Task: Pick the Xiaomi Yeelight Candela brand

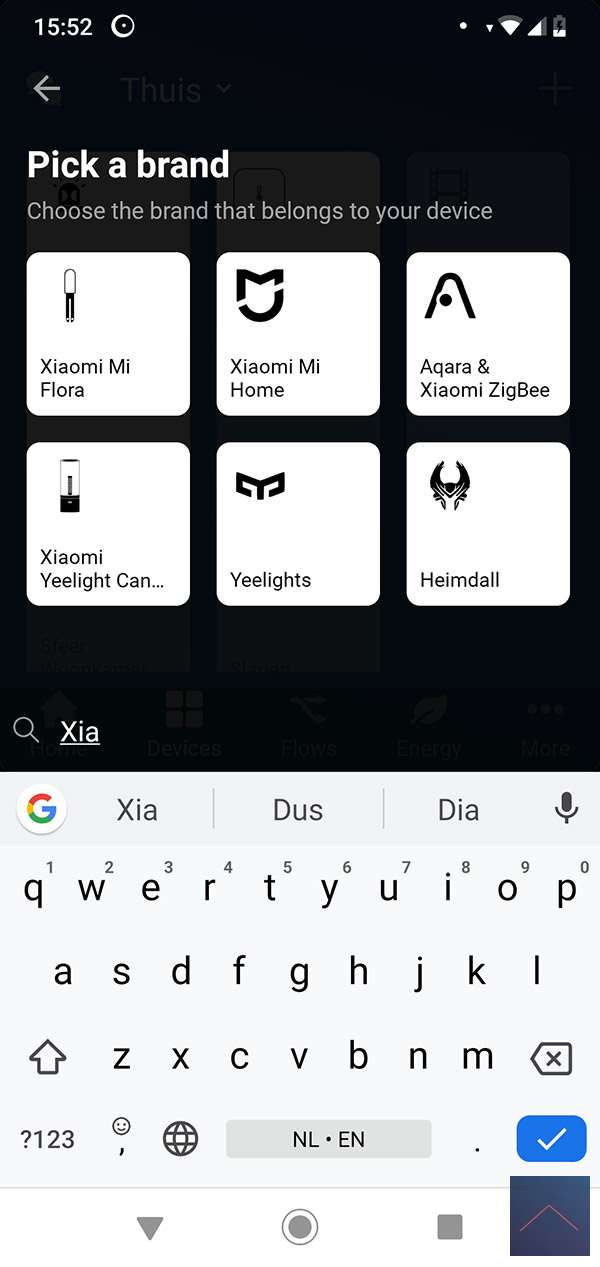Action: (108, 524)
